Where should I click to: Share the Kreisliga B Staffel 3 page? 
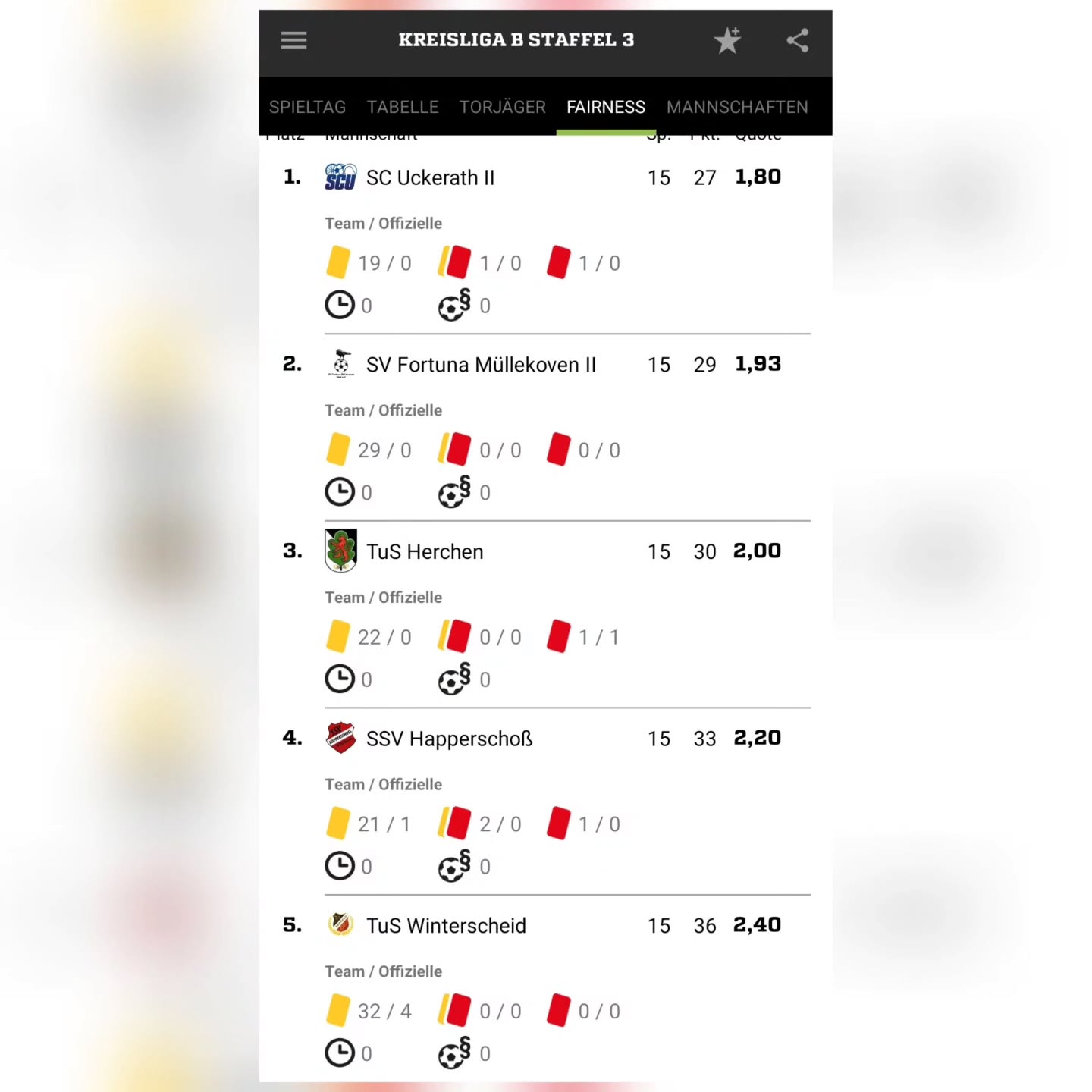click(797, 40)
